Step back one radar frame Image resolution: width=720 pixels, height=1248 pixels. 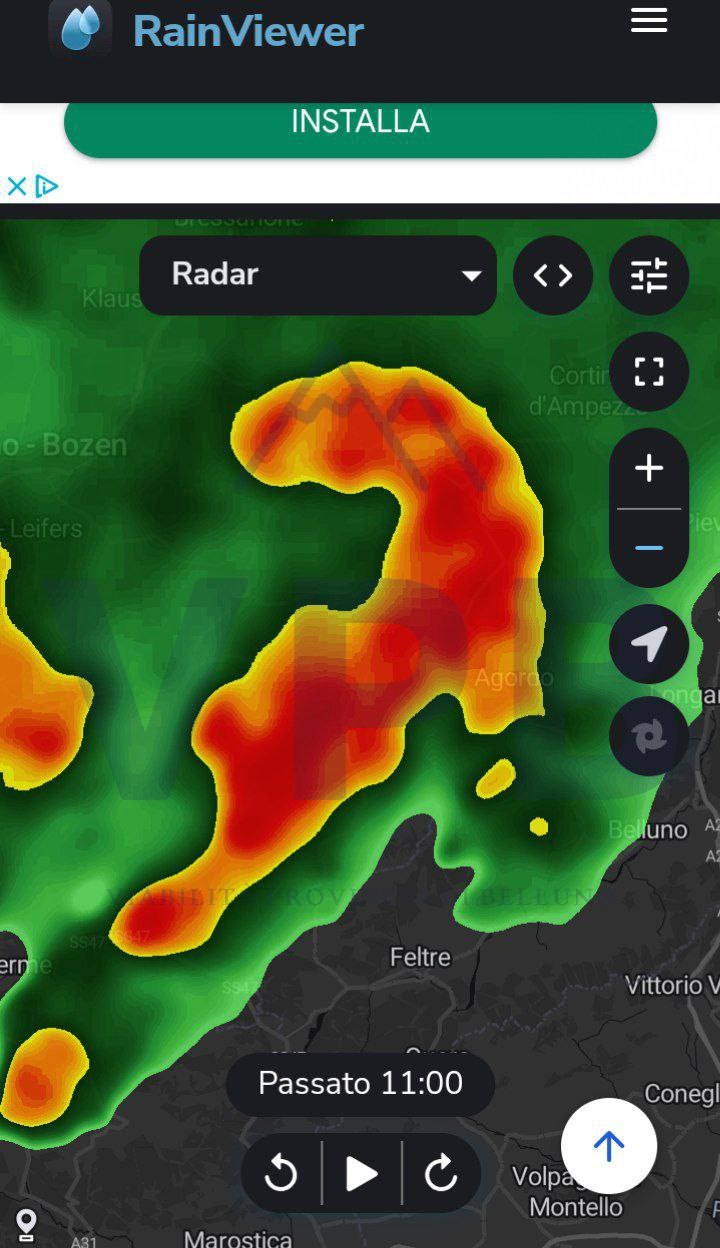click(281, 1174)
